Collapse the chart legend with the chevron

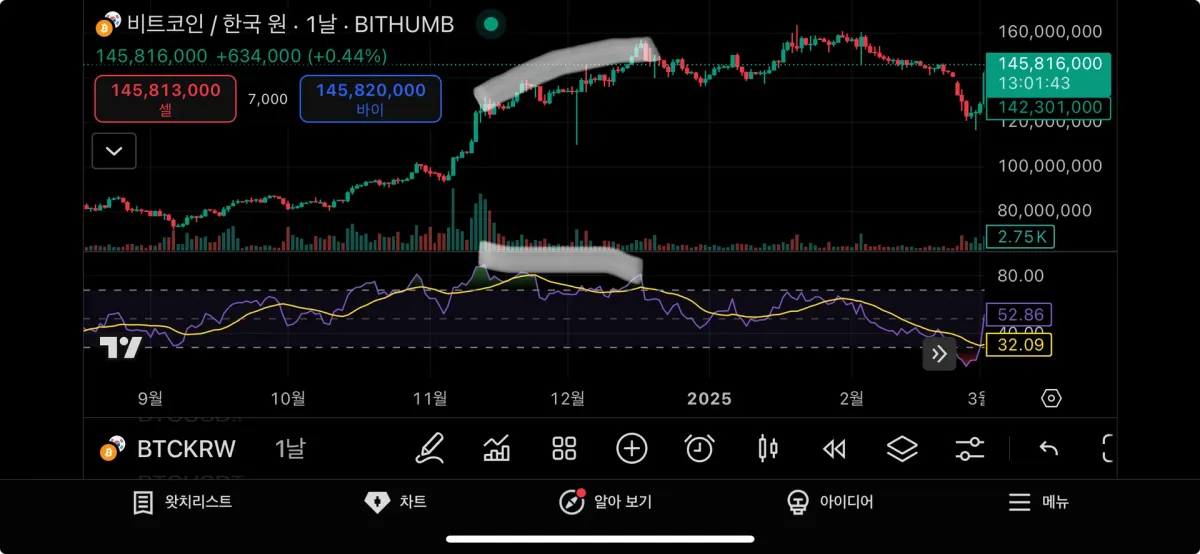coord(114,152)
